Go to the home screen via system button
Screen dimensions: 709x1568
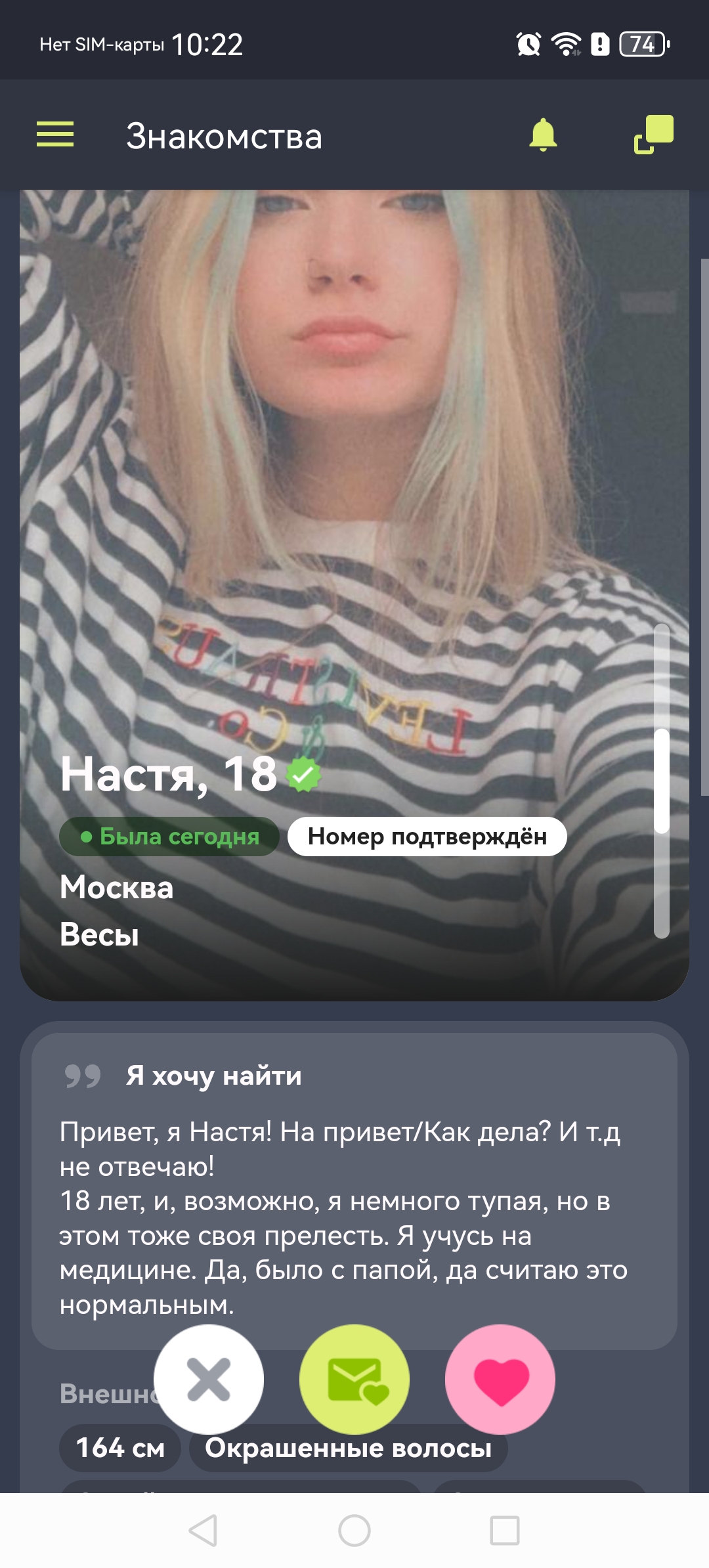pos(354,1531)
